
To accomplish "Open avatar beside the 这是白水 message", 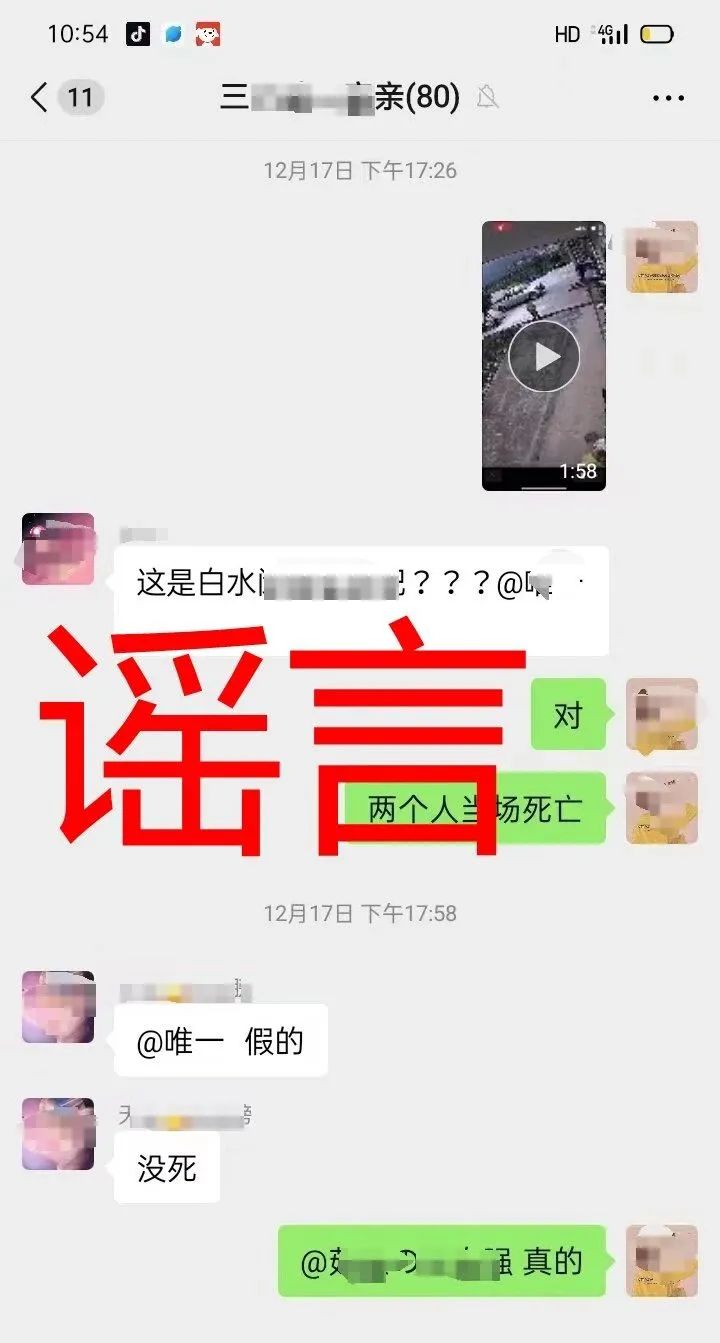I will tap(58, 549).
